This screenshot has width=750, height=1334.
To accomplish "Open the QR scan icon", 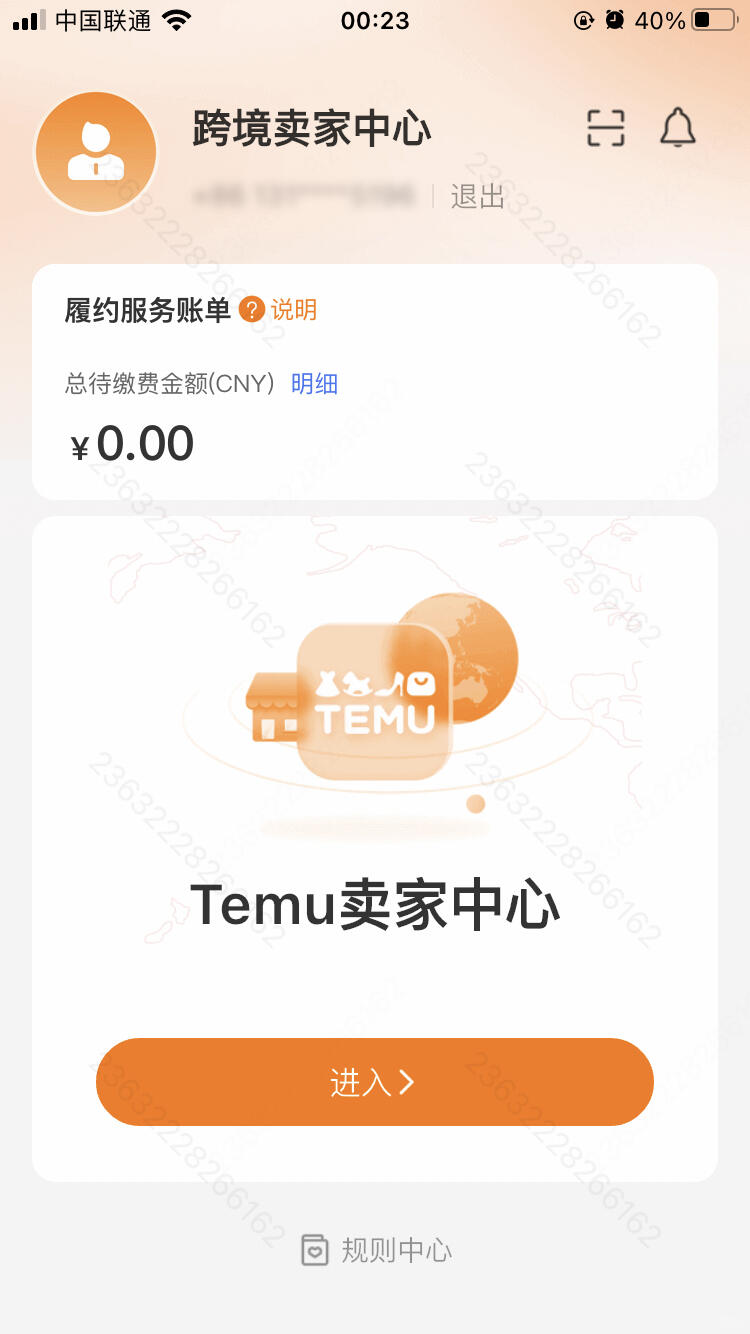I will tap(605, 128).
